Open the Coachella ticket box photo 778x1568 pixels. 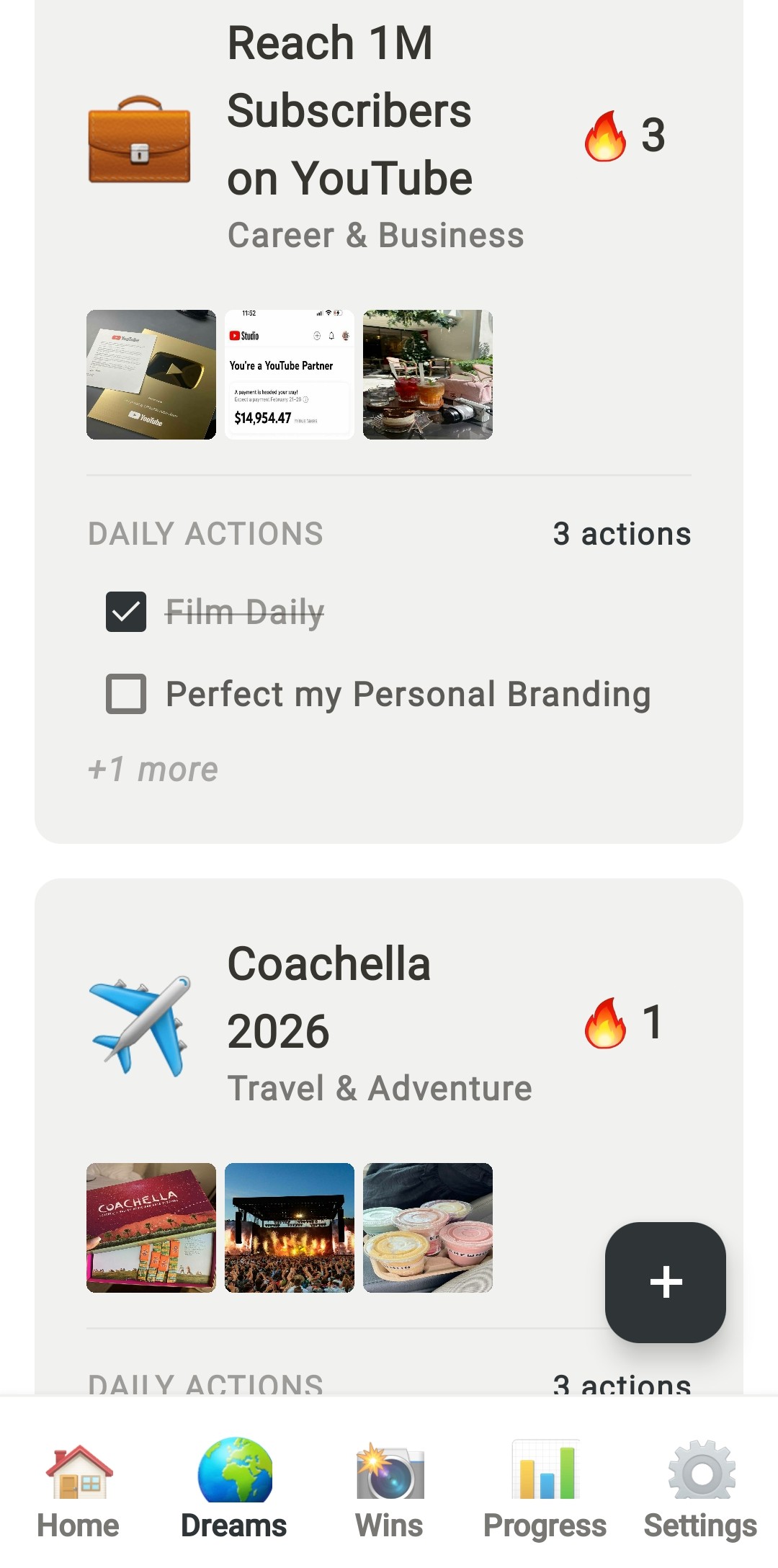click(x=151, y=1228)
